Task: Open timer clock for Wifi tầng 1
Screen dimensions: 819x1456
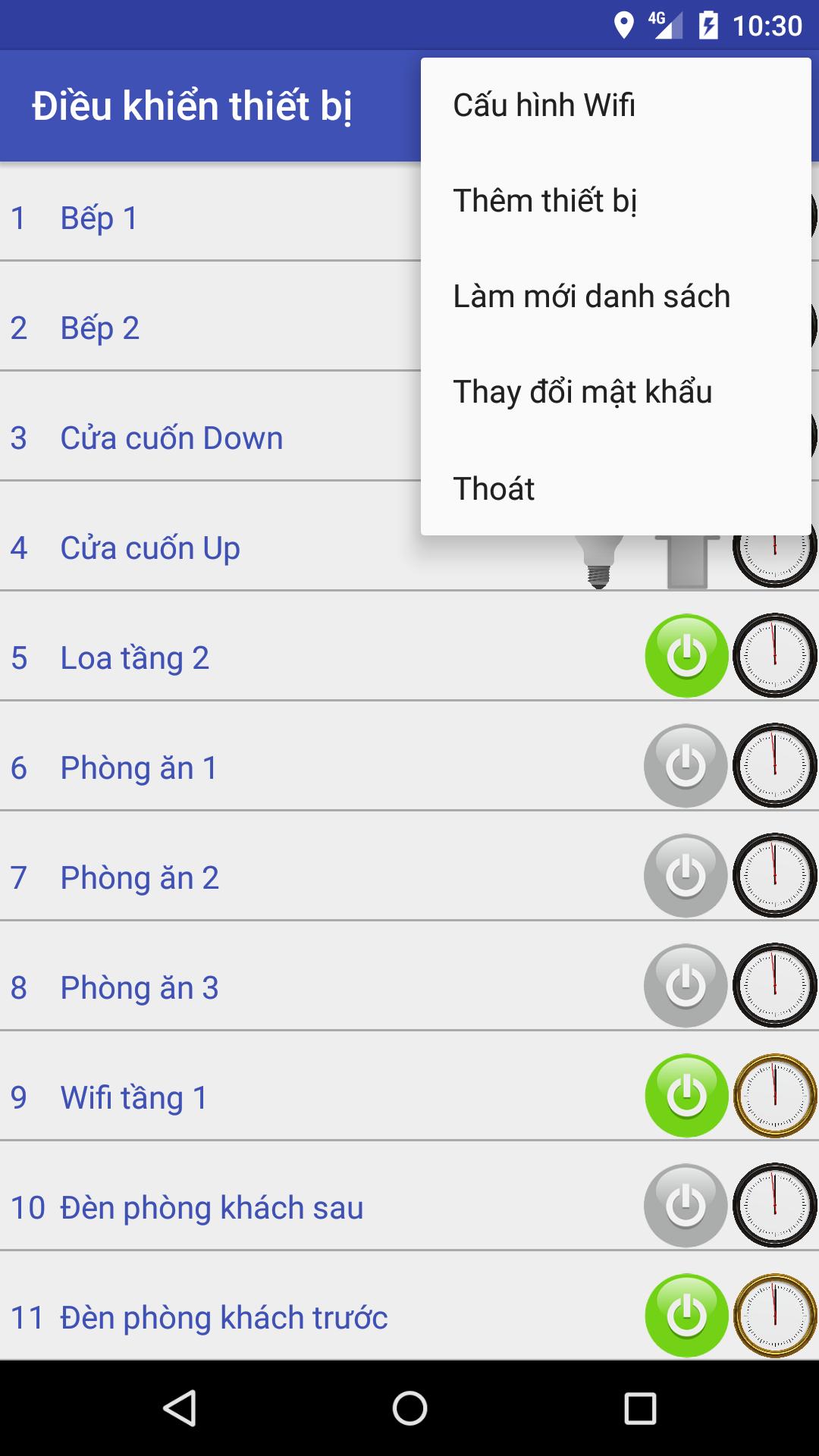Action: click(x=774, y=1096)
